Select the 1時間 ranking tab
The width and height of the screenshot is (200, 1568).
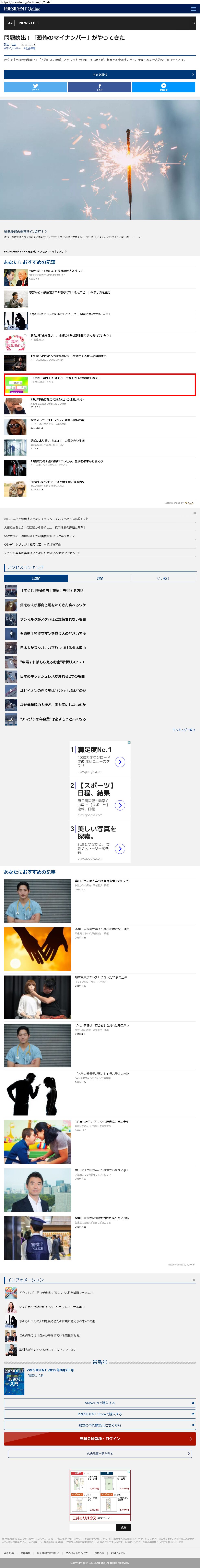(x=36, y=578)
